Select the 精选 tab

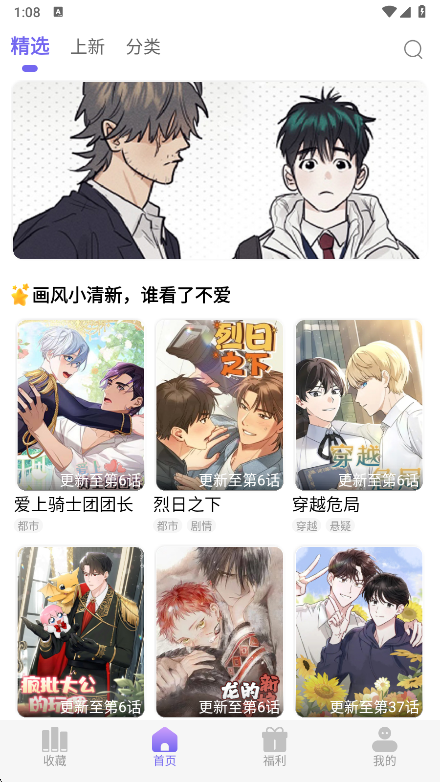30,46
